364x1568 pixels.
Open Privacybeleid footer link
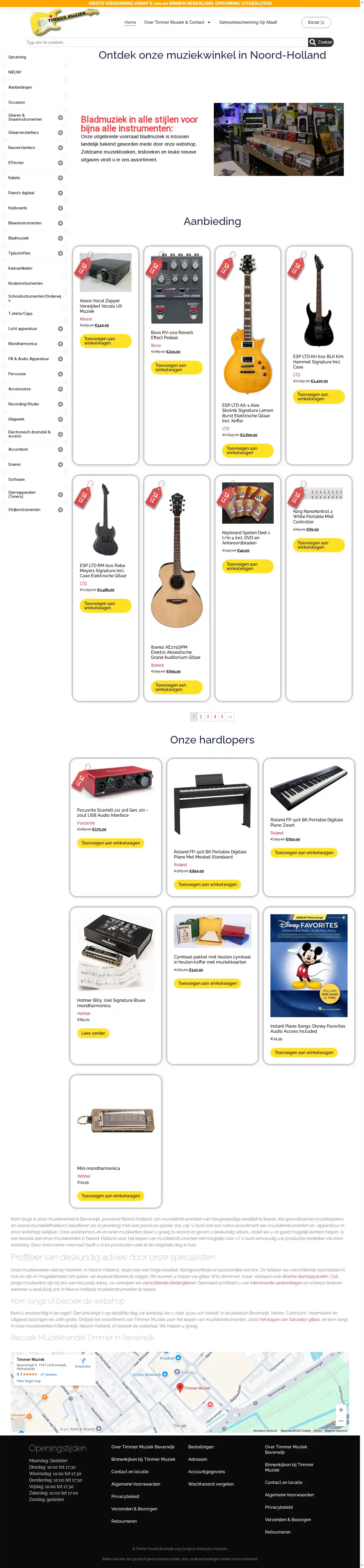point(125,1496)
